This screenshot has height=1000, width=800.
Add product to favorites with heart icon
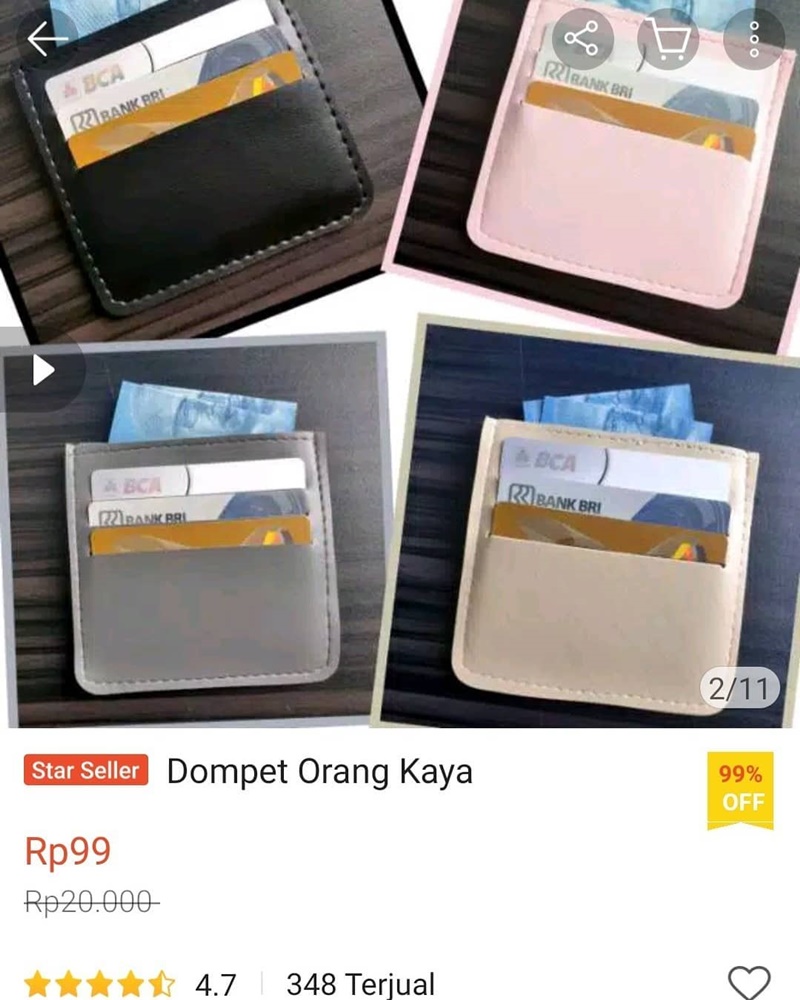(749, 983)
